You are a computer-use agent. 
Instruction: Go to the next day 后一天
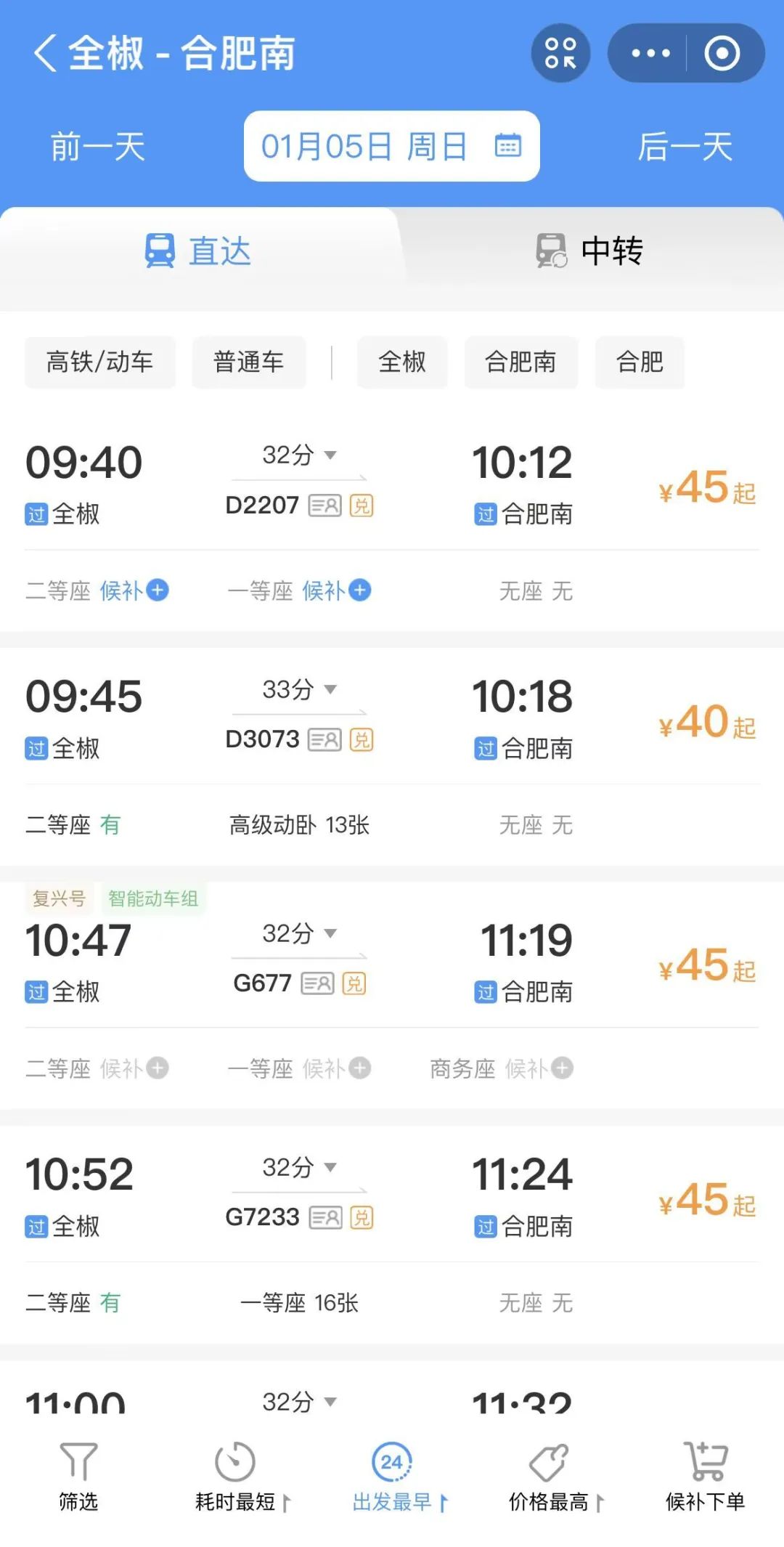[685, 147]
